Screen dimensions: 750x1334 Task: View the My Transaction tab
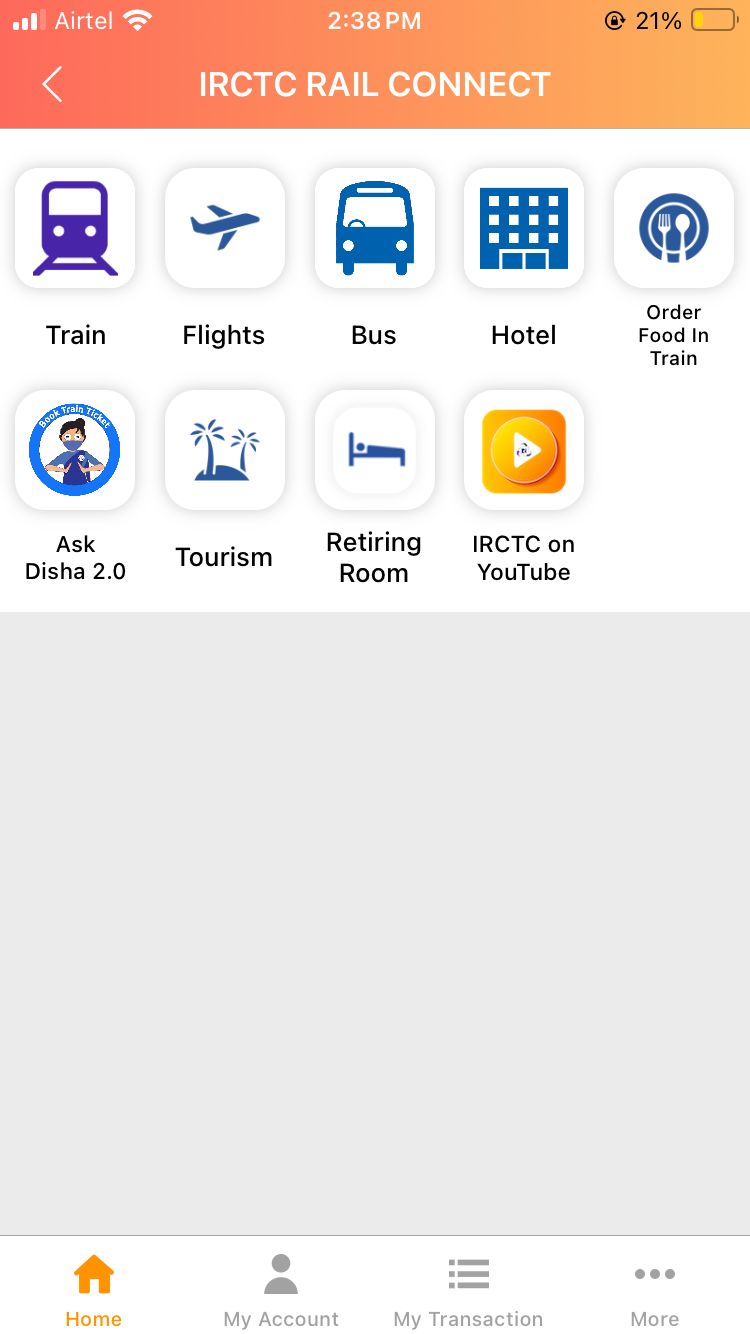(x=468, y=1291)
